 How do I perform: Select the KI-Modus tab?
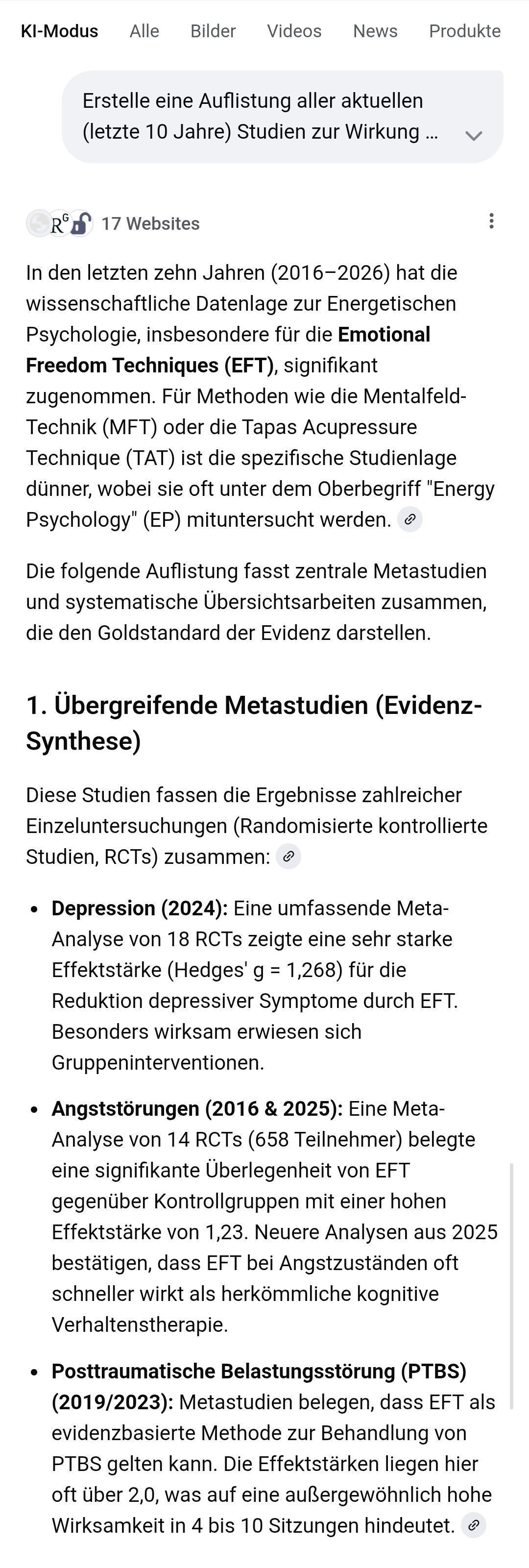click(x=60, y=31)
